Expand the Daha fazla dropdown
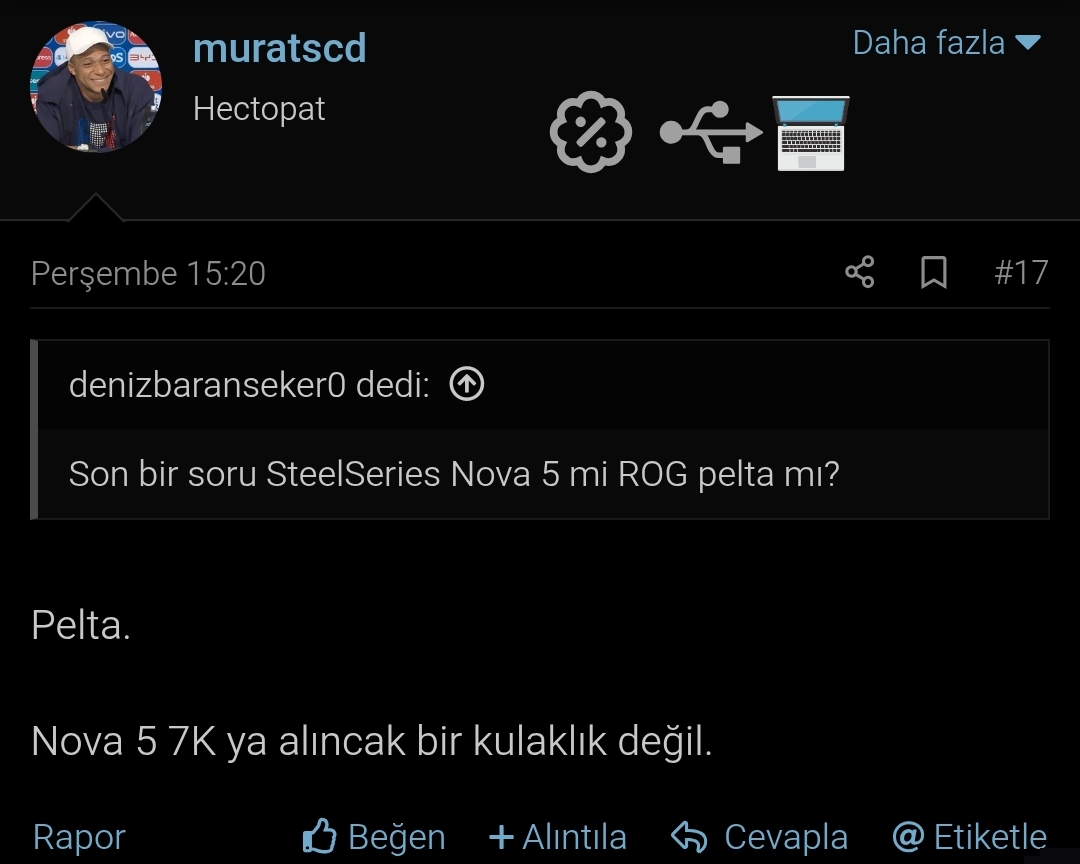1080x864 pixels. (x=946, y=43)
